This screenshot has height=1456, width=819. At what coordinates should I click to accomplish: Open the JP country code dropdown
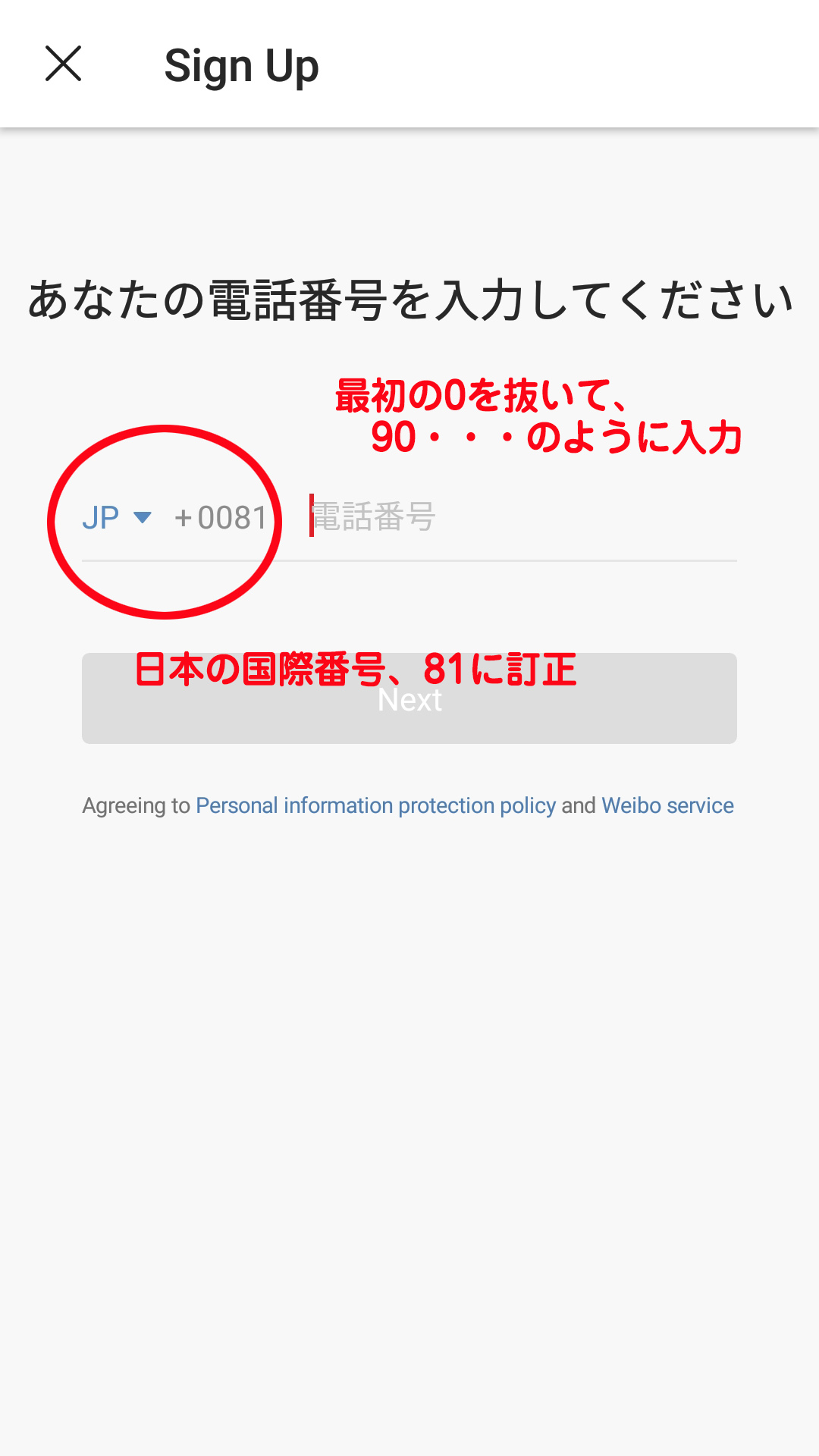pyautogui.click(x=118, y=518)
